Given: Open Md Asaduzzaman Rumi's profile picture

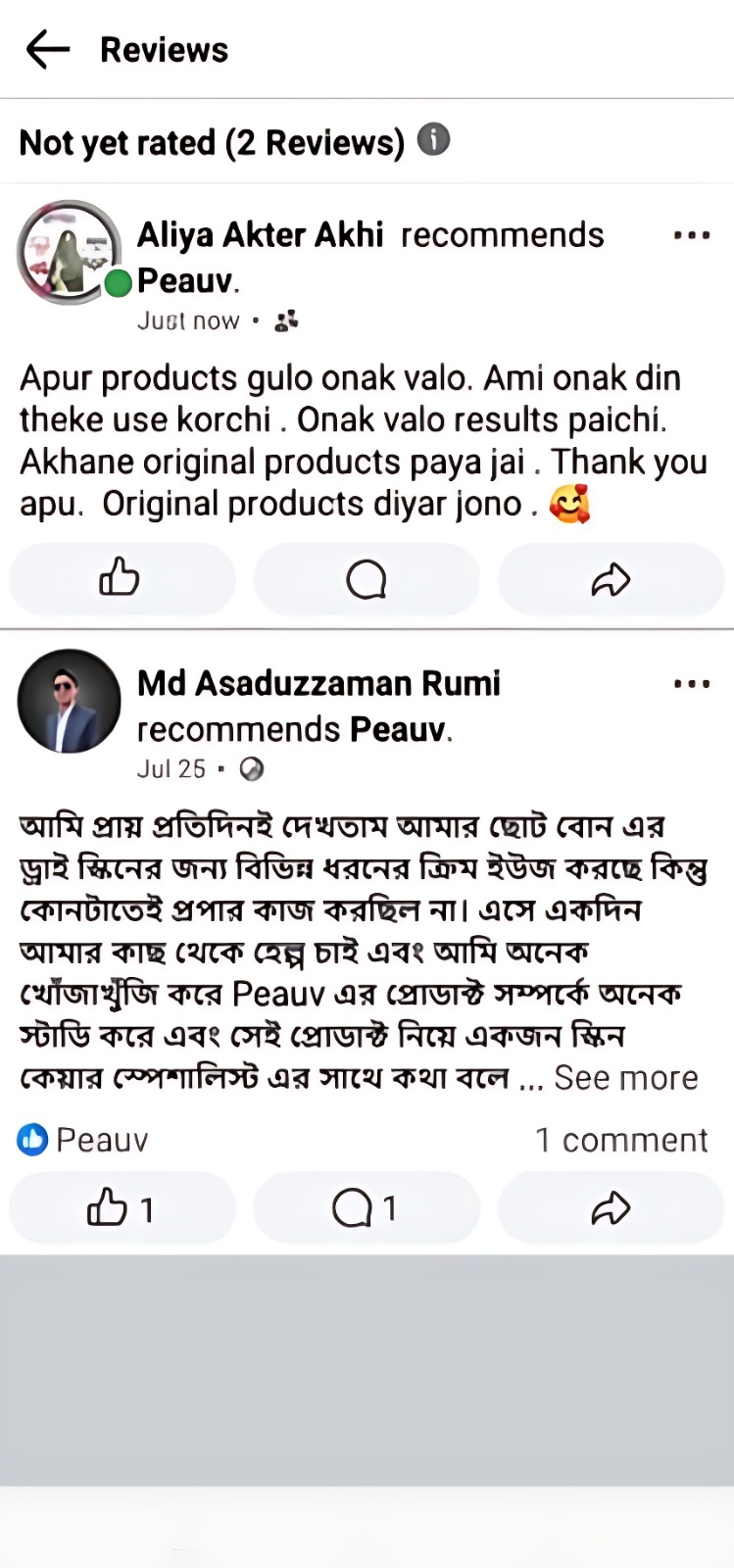Looking at the screenshot, I should point(69,701).
